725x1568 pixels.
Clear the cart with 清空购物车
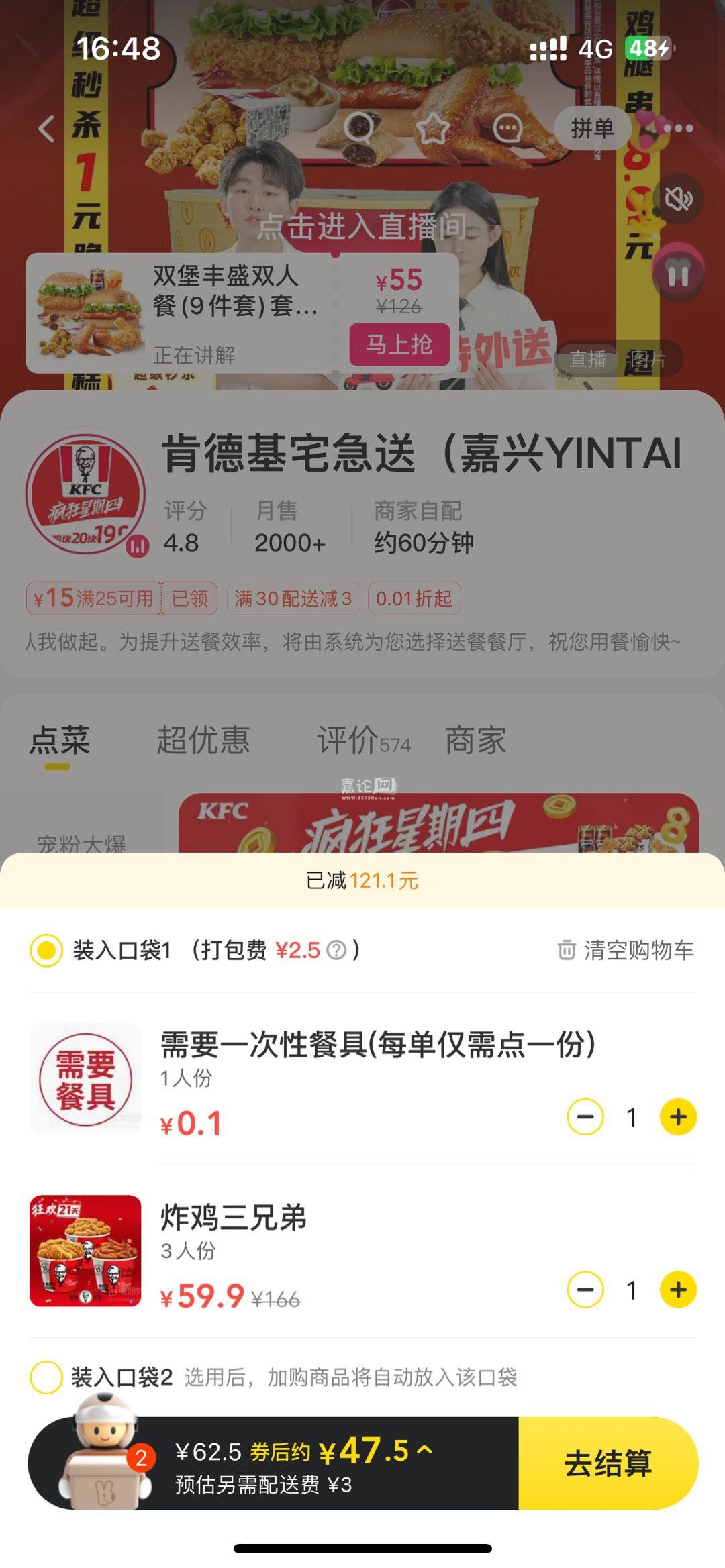(x=626, y=950)
